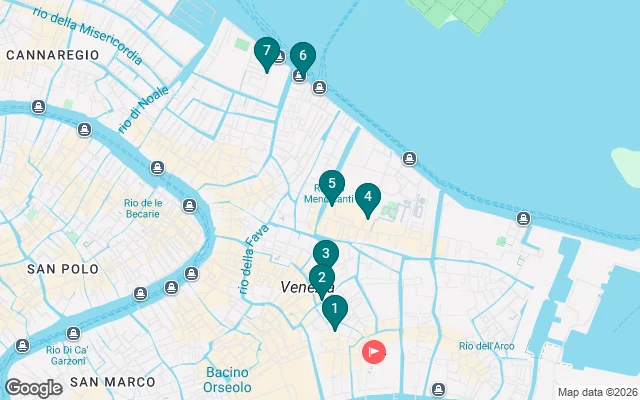Screen dimensions: 640x400
Task: Select pin number 4 on map
Action: [368, 197]
